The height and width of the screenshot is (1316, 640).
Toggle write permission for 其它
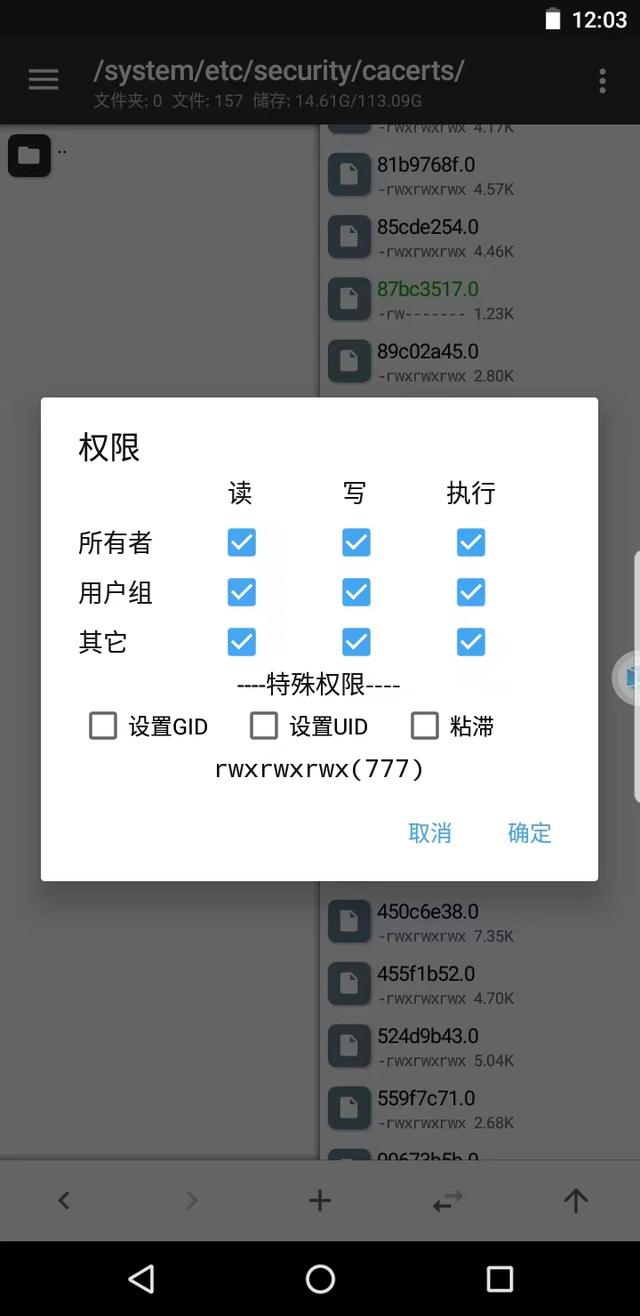pos(356,641)
